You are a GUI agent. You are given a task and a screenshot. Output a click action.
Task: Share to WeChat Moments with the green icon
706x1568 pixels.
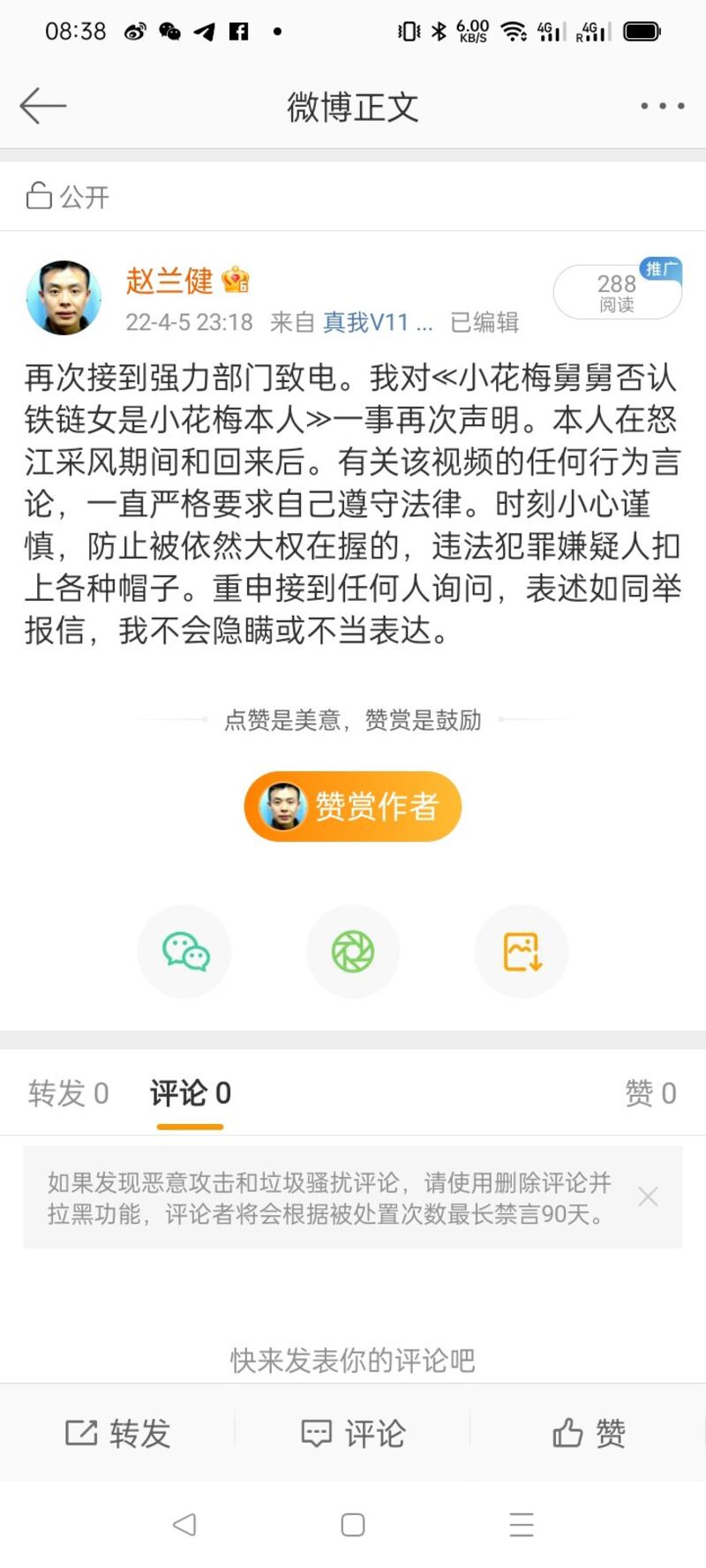click(x=353, y=952)
